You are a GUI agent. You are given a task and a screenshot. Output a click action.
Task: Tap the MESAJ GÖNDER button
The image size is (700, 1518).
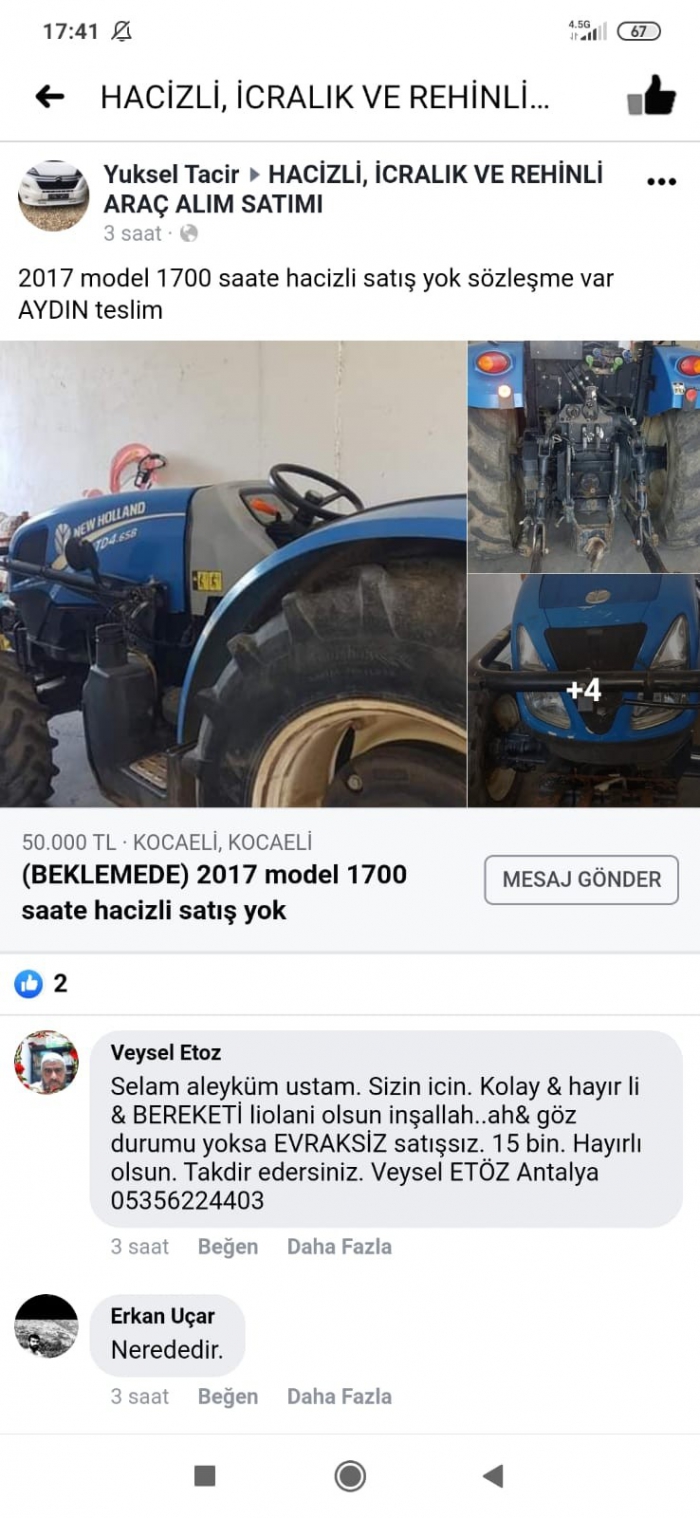pos(581,880)
